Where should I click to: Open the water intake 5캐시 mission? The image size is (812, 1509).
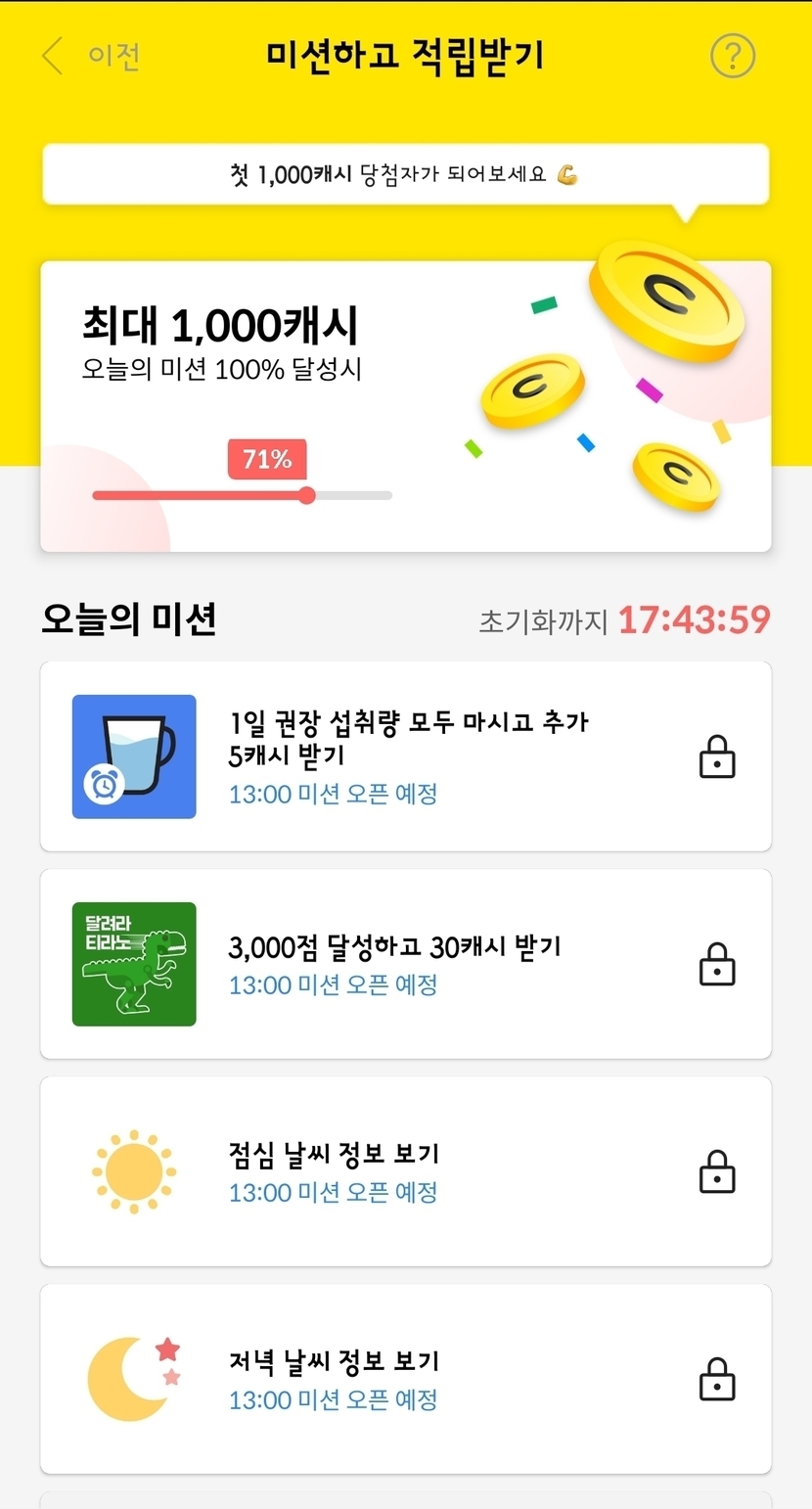[x=405, y=756]
